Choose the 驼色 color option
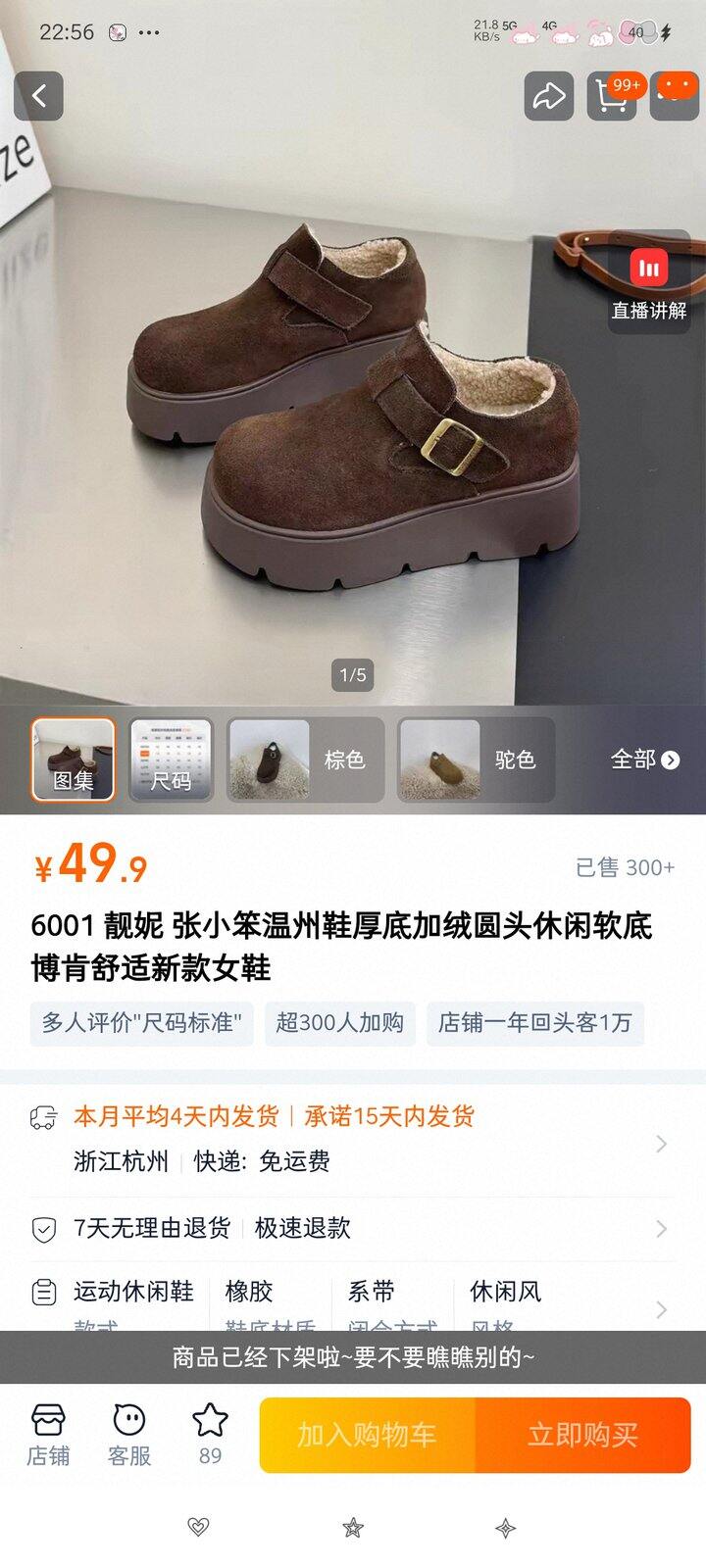The height and width of the screenshot is (1568, 706). click(475, 759)
